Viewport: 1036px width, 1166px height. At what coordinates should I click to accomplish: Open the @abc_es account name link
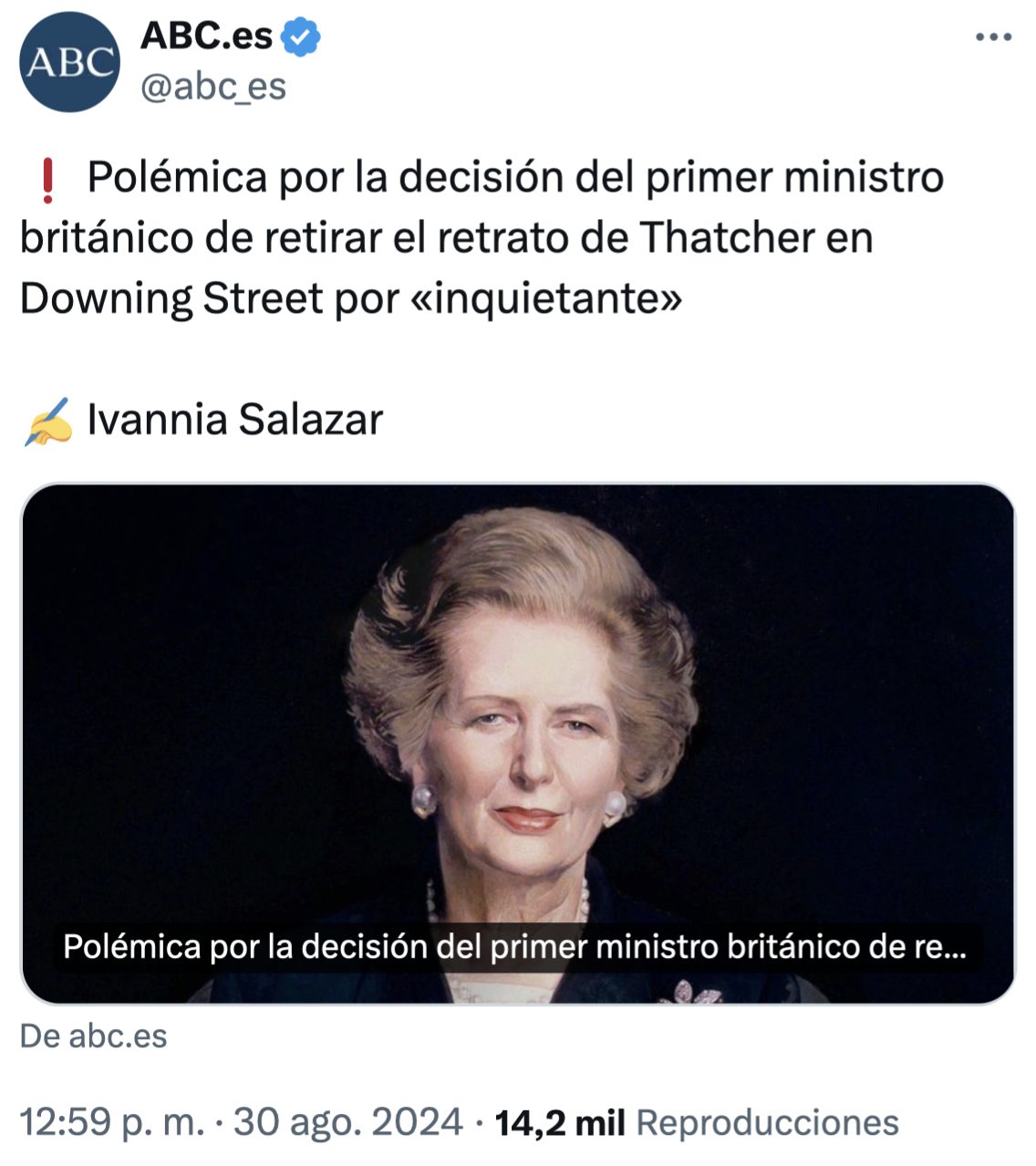[212, 87]
